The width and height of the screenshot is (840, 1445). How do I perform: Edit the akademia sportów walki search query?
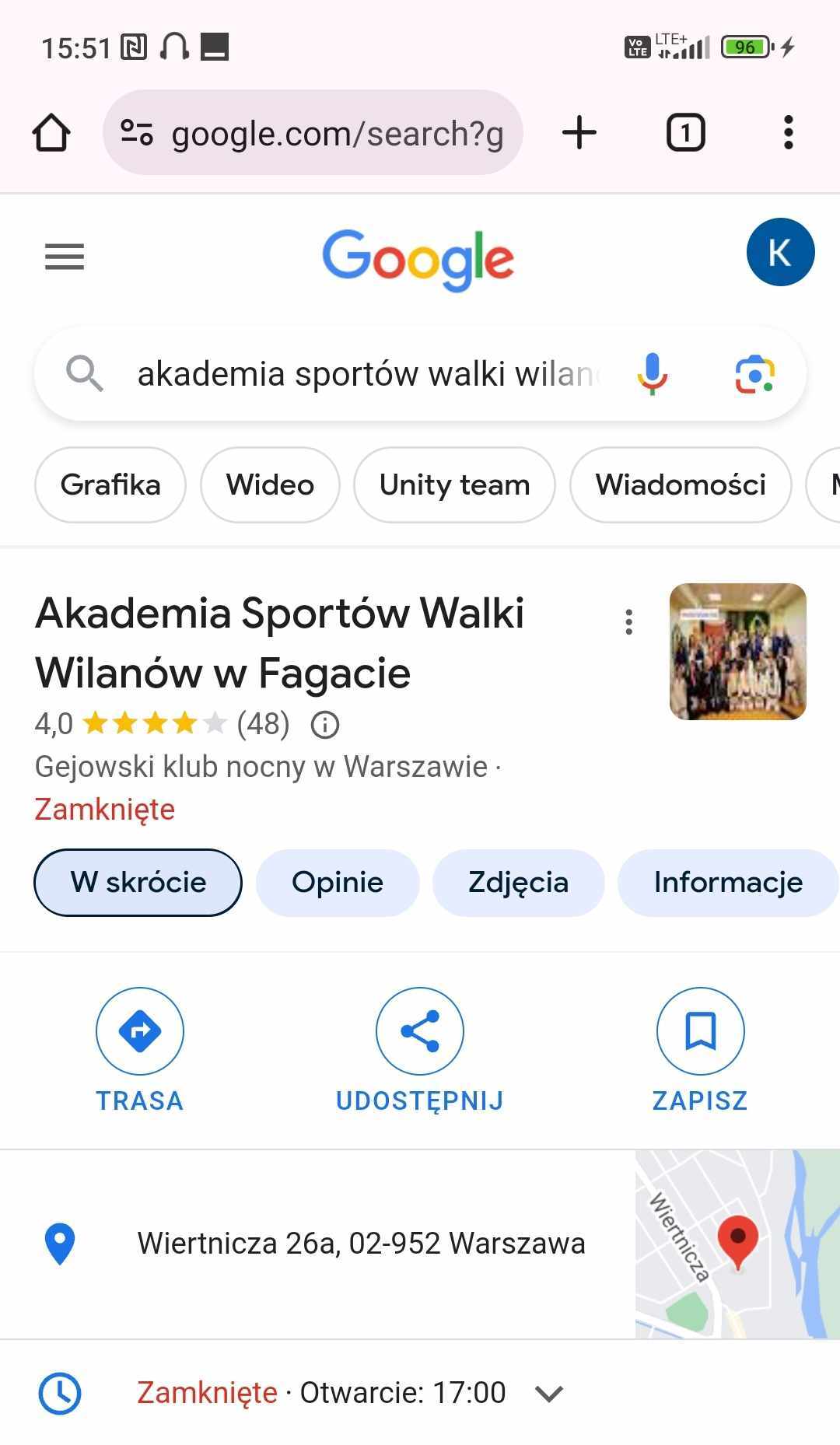pyautogui.click(x=366, y=374)
